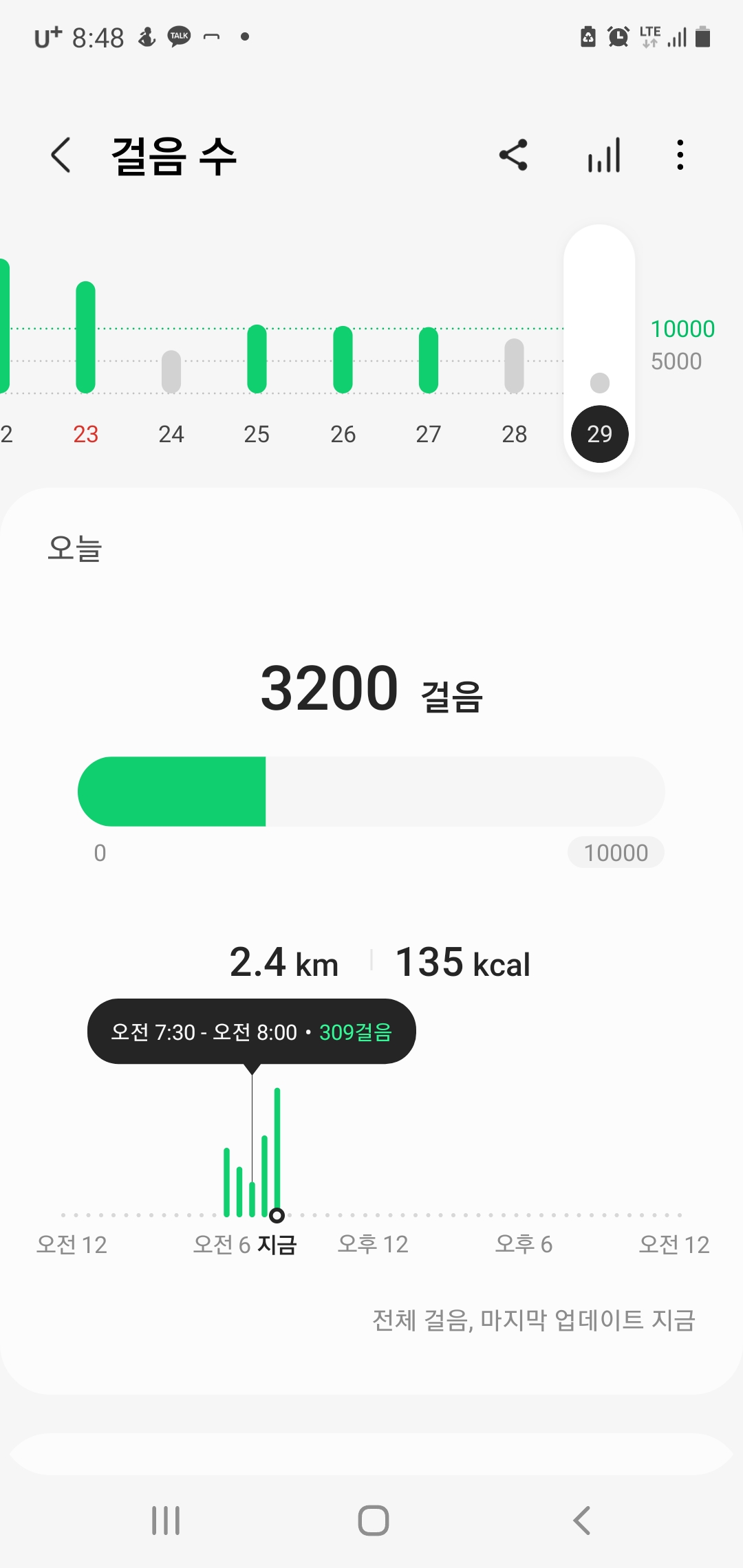Share today's step count
This screenshot has width=743, height=1568.
click(513, 155)
